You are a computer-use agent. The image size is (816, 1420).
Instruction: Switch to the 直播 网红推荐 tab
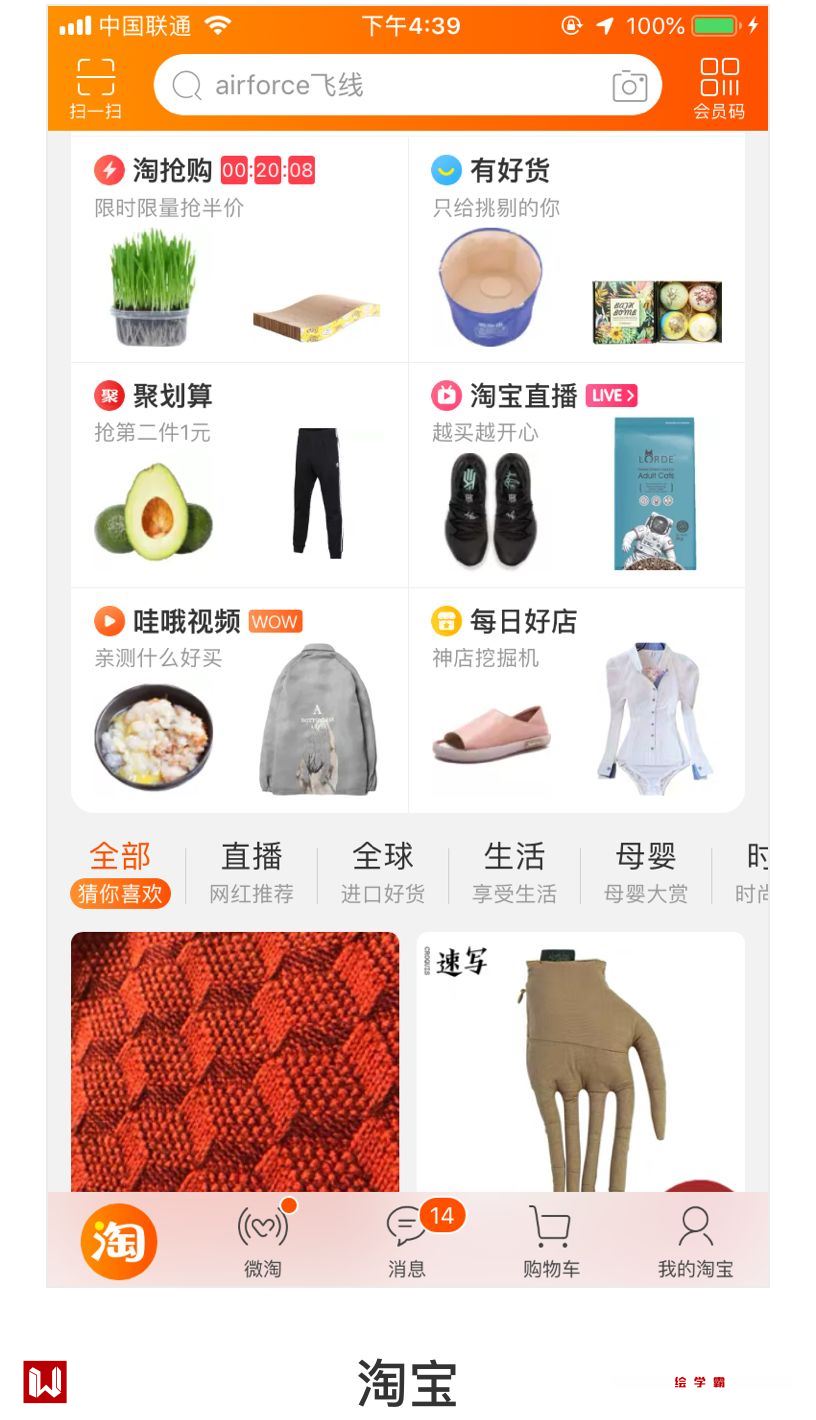(x=251, y=872)
